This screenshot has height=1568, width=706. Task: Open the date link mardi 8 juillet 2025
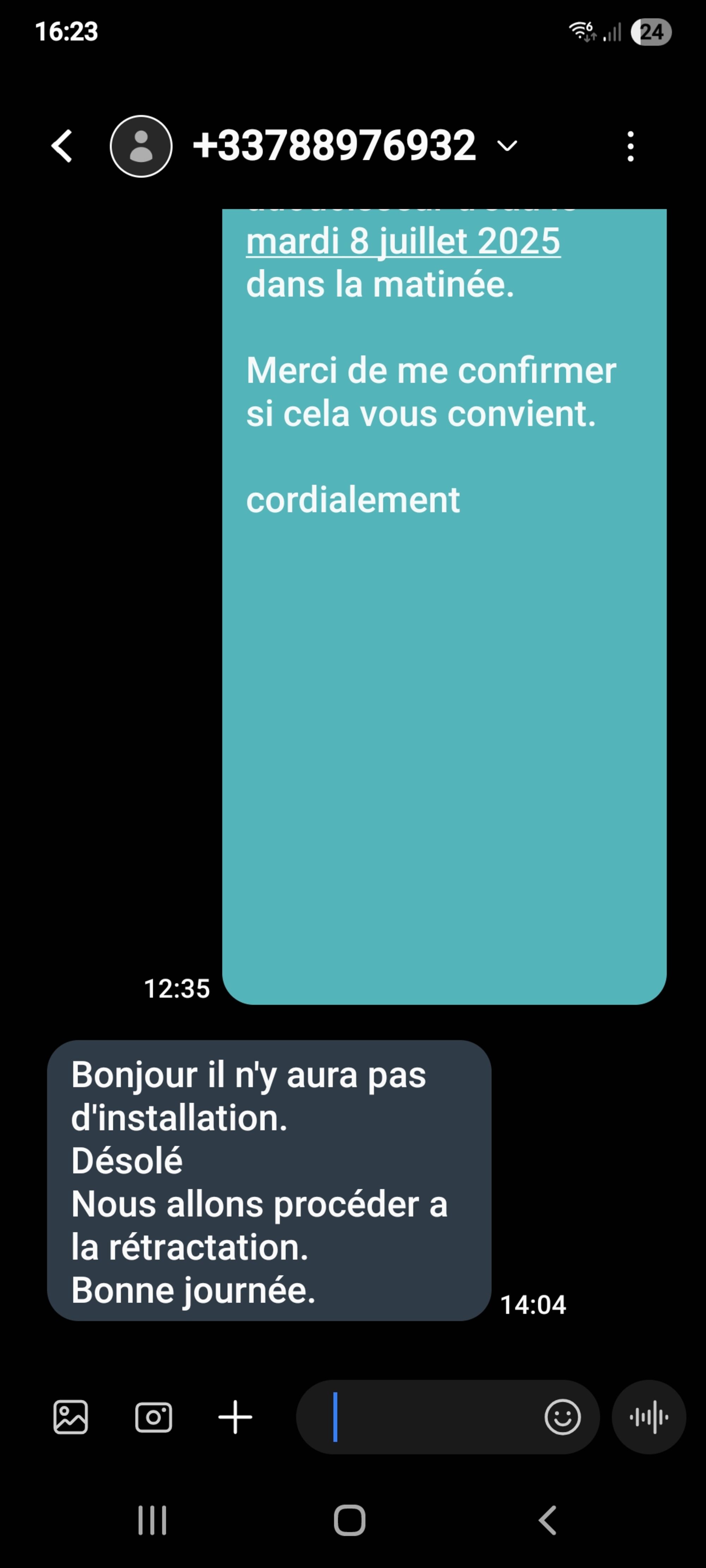click(x=403, y=241)
